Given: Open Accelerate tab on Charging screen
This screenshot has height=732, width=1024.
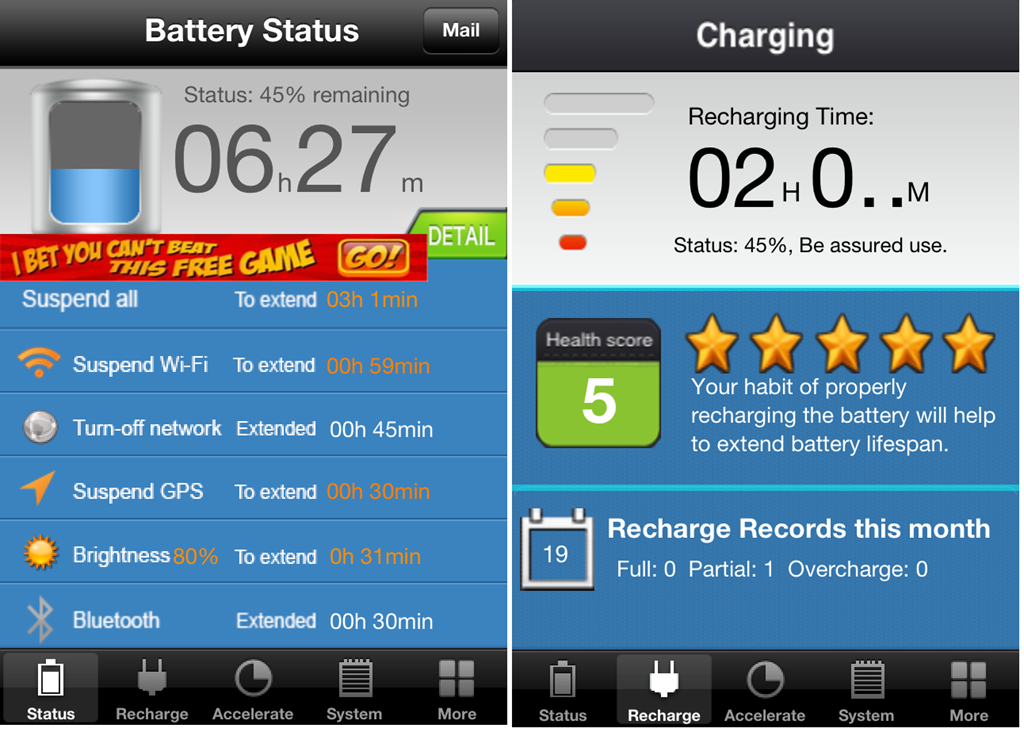Looking at the screenshot, I should pos(765,691).
